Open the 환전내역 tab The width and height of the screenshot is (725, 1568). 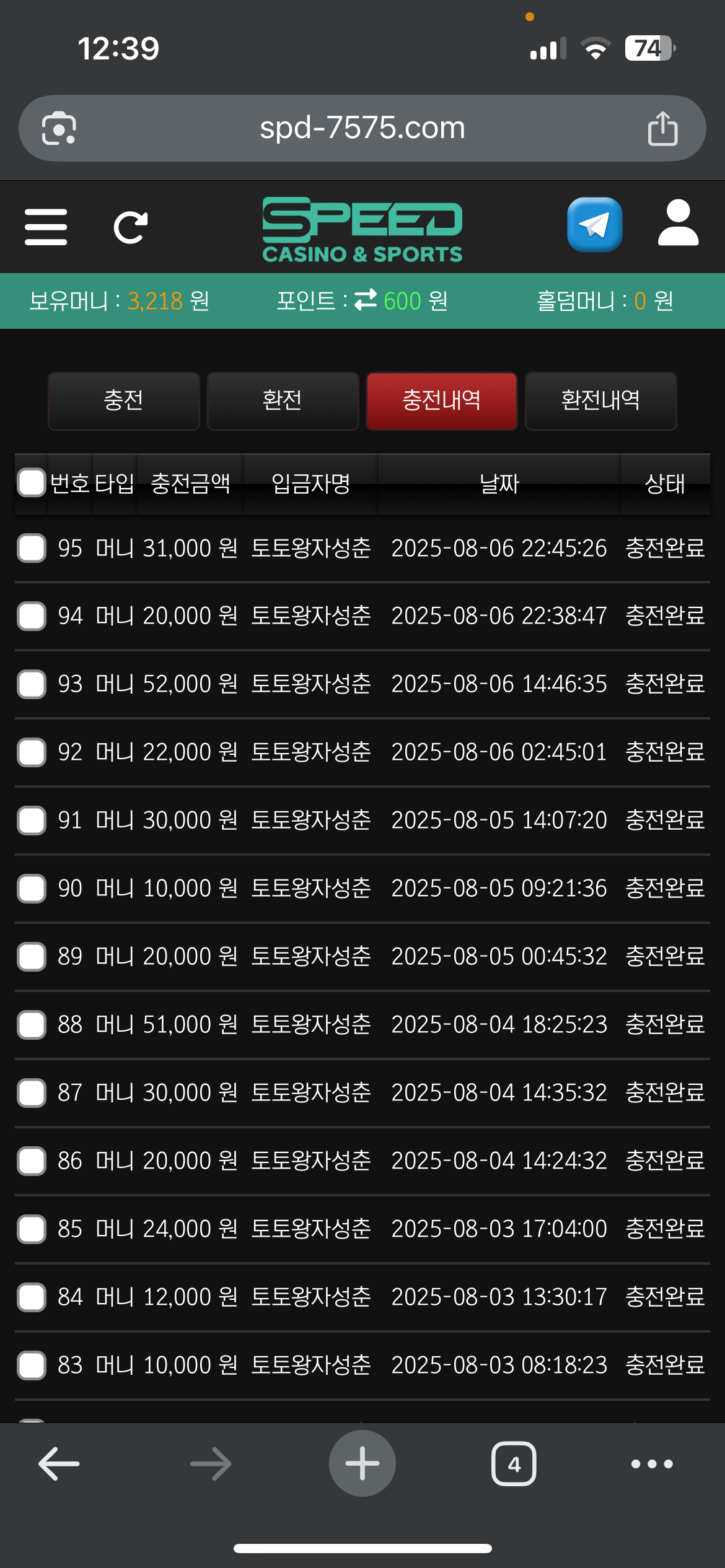(x=600, y=401)
